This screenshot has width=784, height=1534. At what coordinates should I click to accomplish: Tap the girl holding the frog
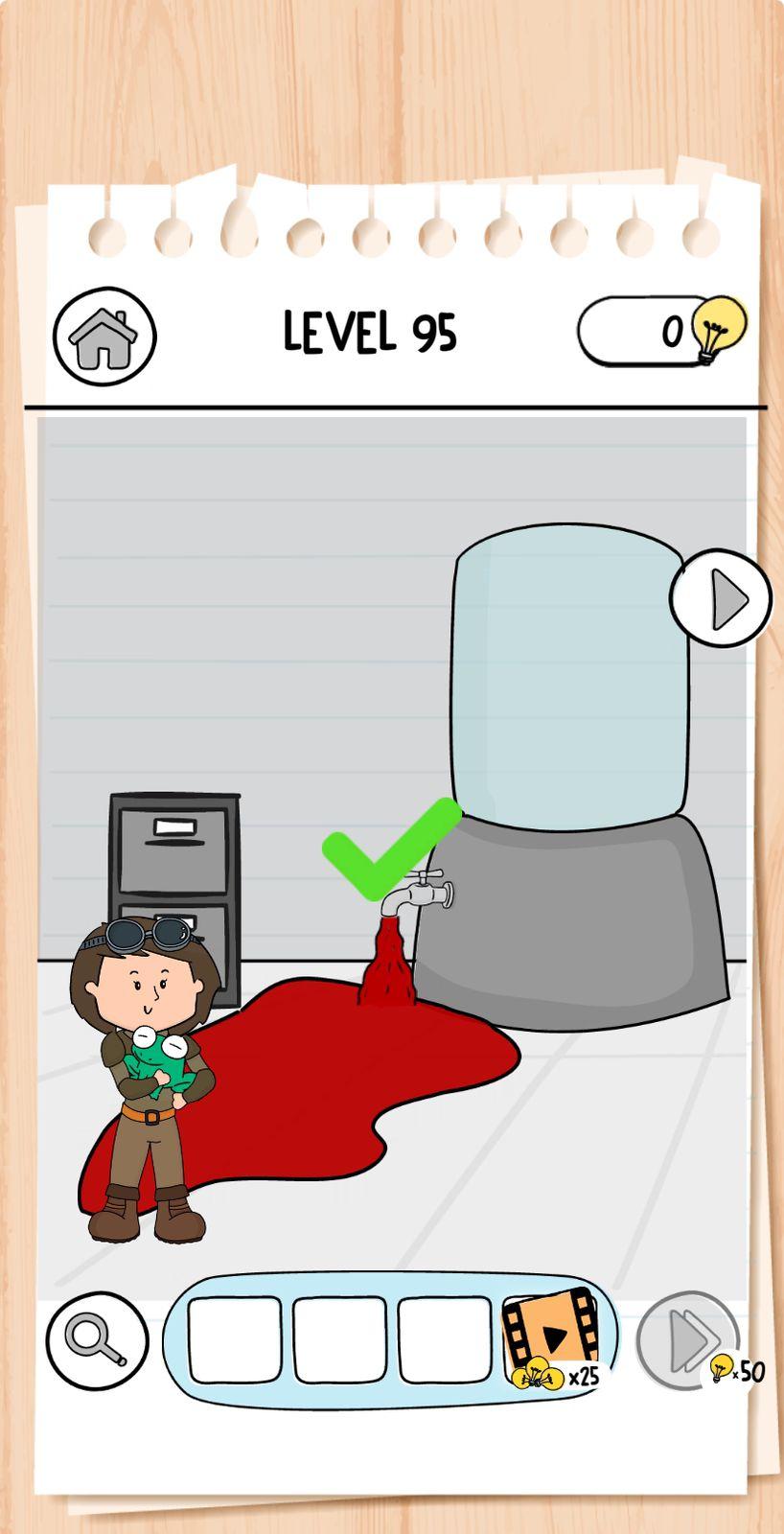(x=142, y=1079)
